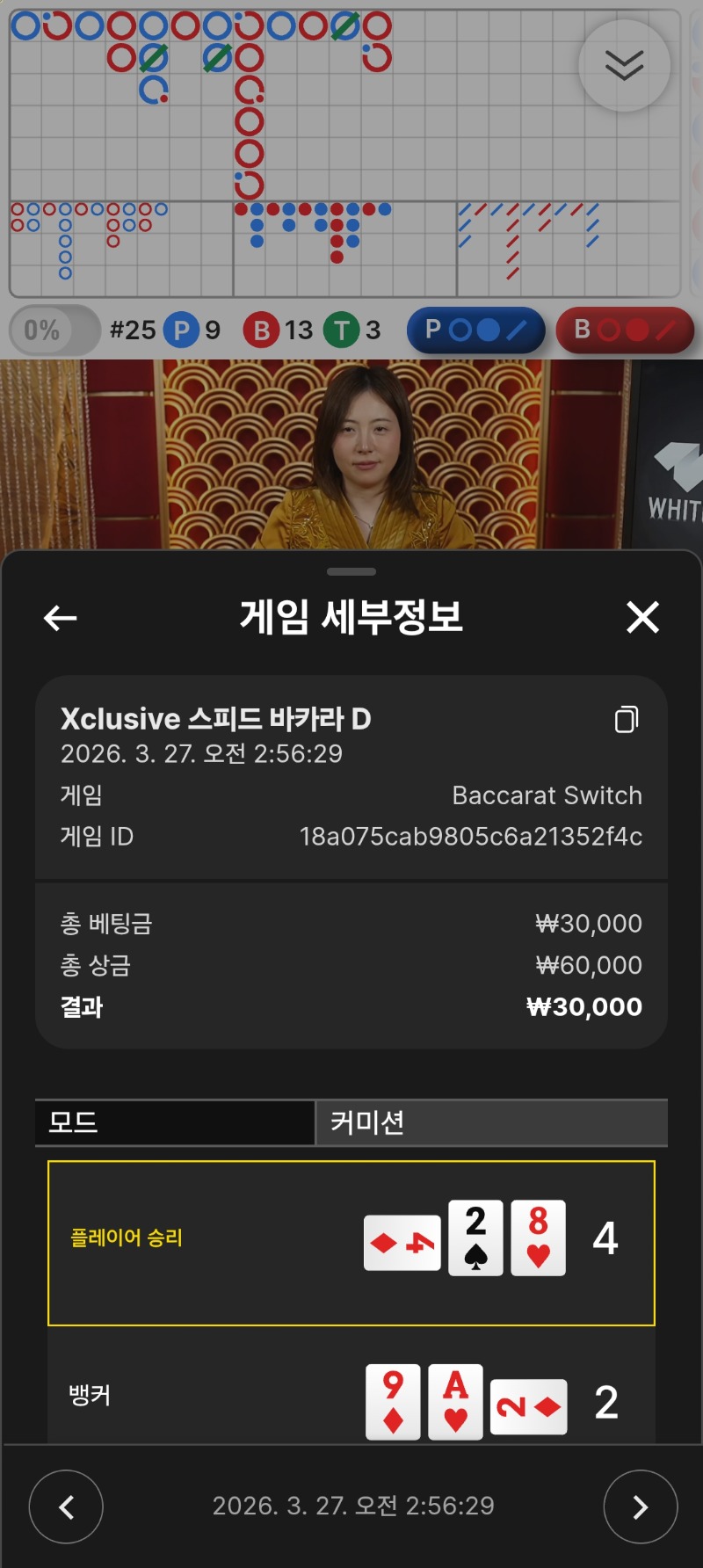703x1568 pixels.
Task: Tap the blue P prediction button
Action: tap(475, 330)
